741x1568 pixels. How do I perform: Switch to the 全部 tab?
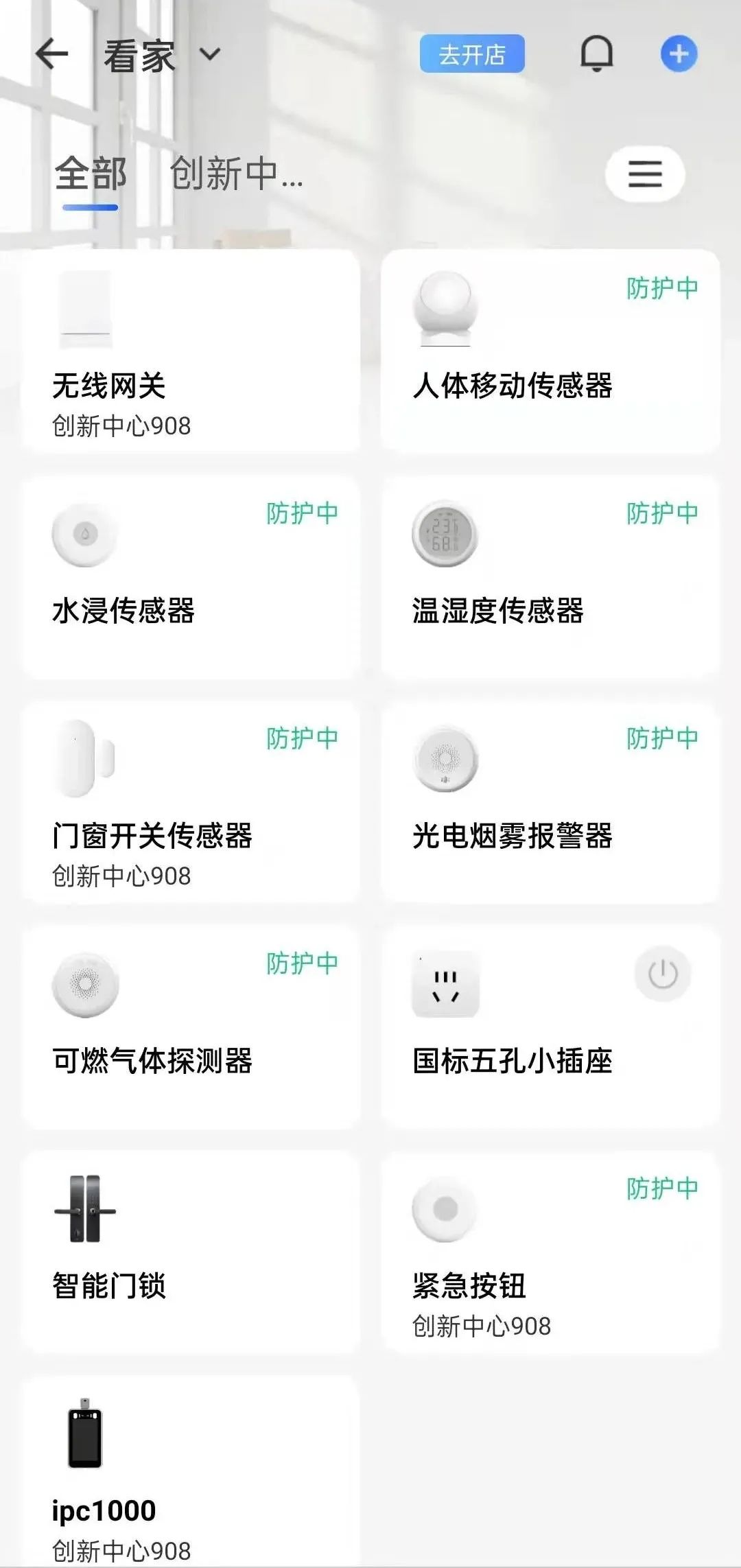(x=91, y=174)
